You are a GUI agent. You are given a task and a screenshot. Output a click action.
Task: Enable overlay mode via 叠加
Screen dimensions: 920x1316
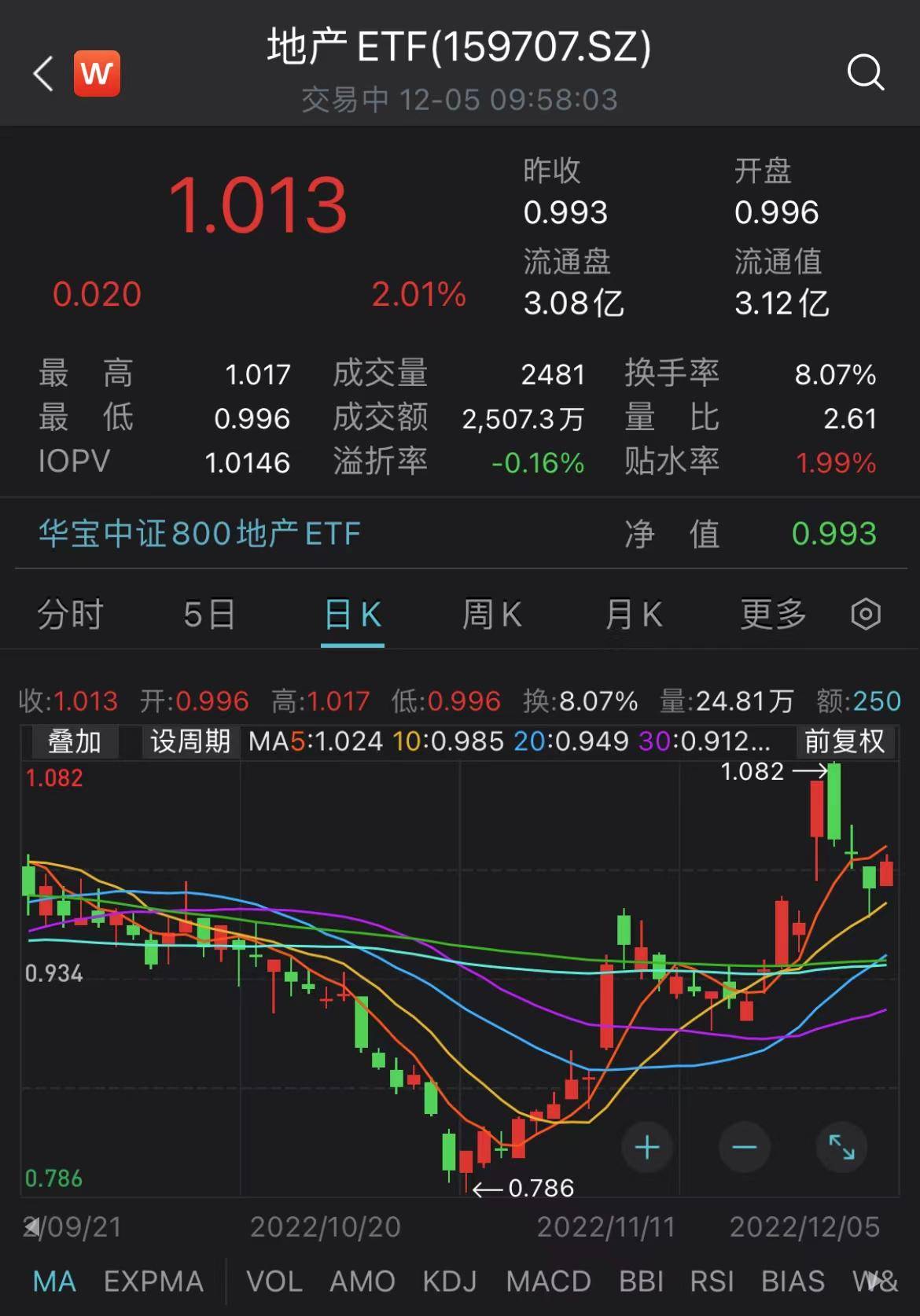(x=72, y=741)
